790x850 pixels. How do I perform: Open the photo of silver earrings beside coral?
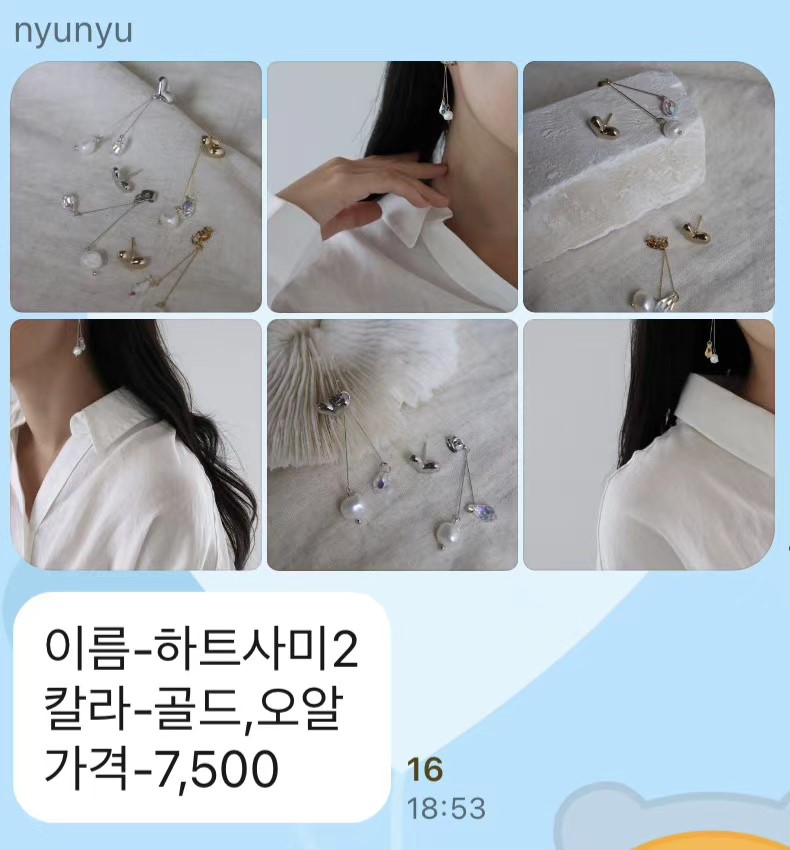(x=392, y=444)
